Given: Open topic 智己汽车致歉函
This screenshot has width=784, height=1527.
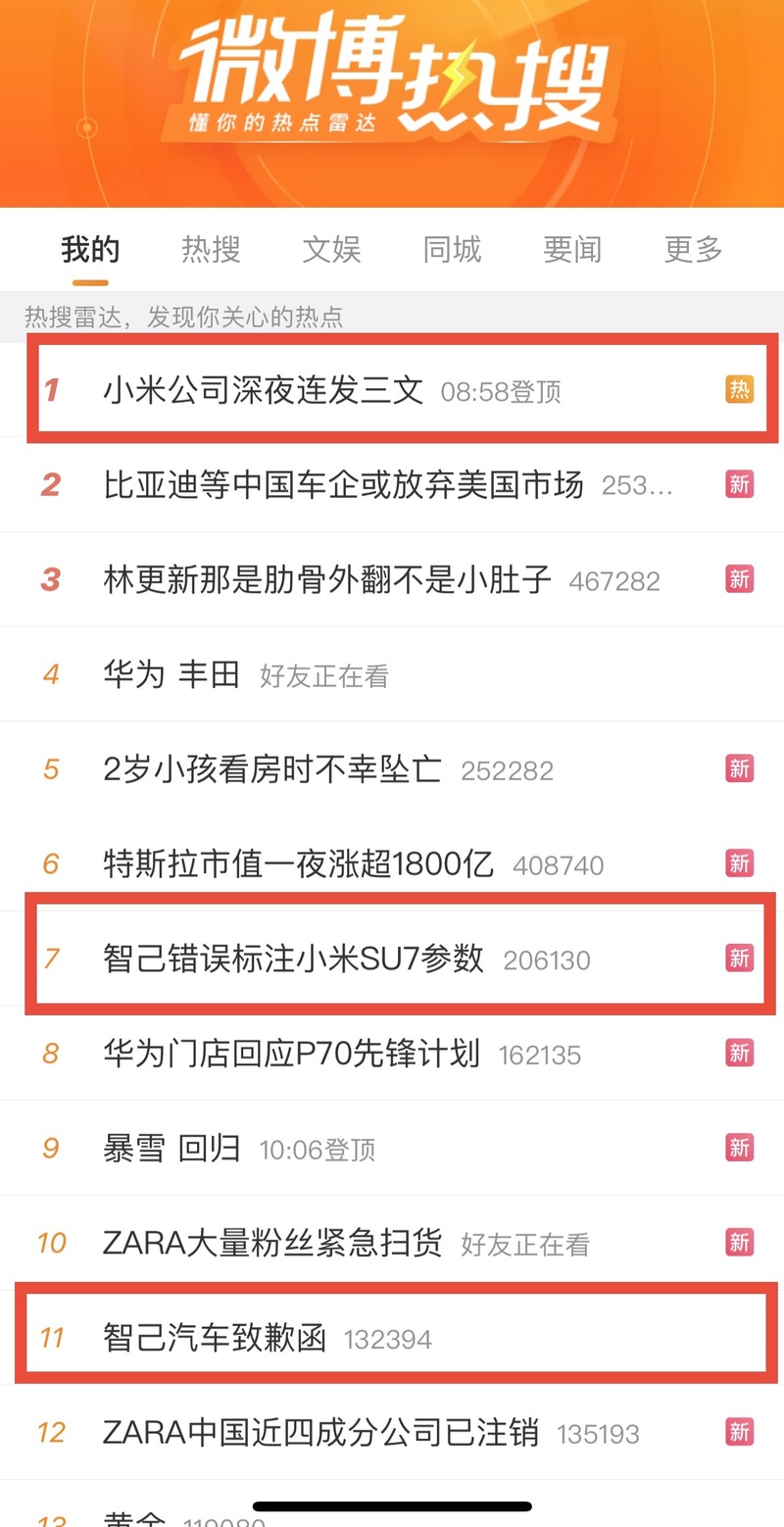Looking at the screenshot, I should click(x=214, y=1337).
